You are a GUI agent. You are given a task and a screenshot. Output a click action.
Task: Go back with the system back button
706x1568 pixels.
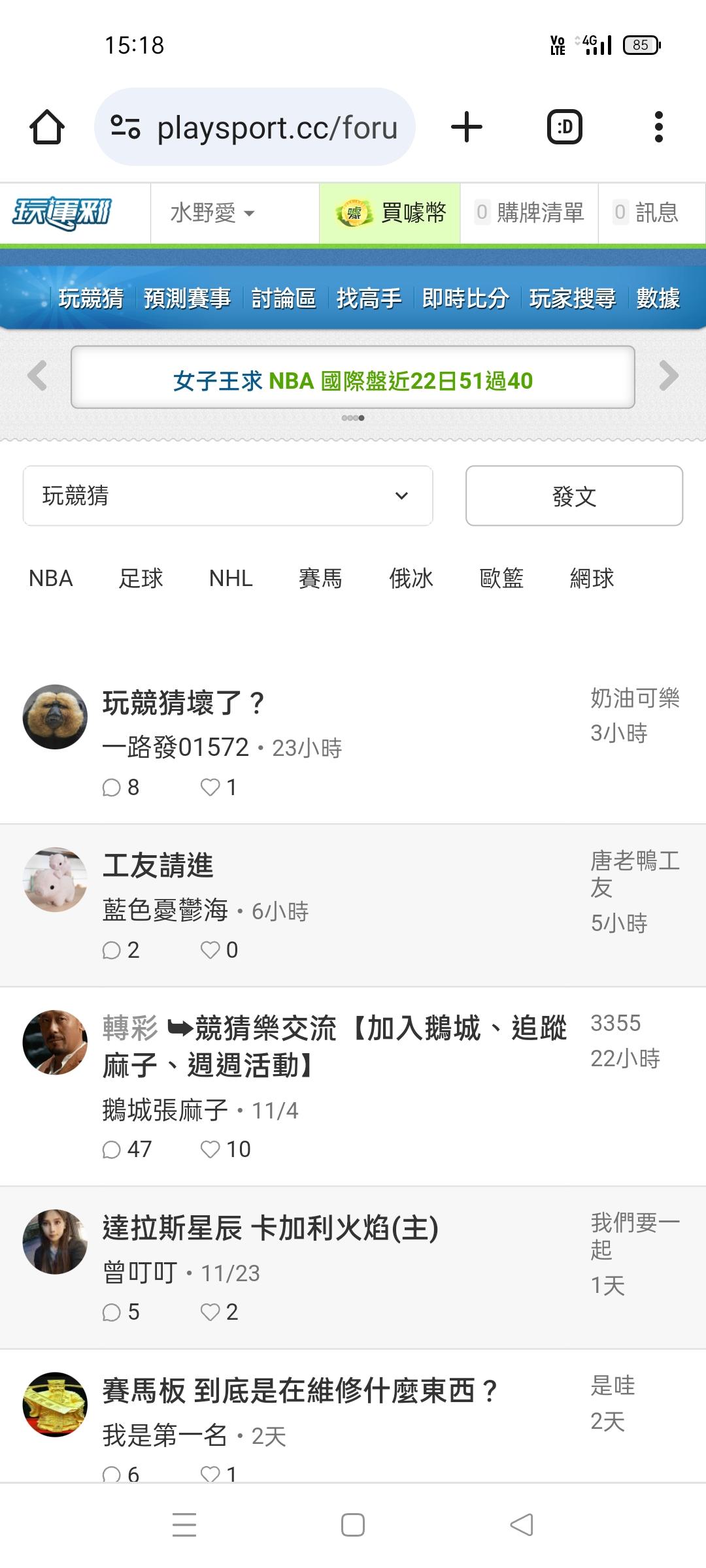click(x=522, y=1525)
